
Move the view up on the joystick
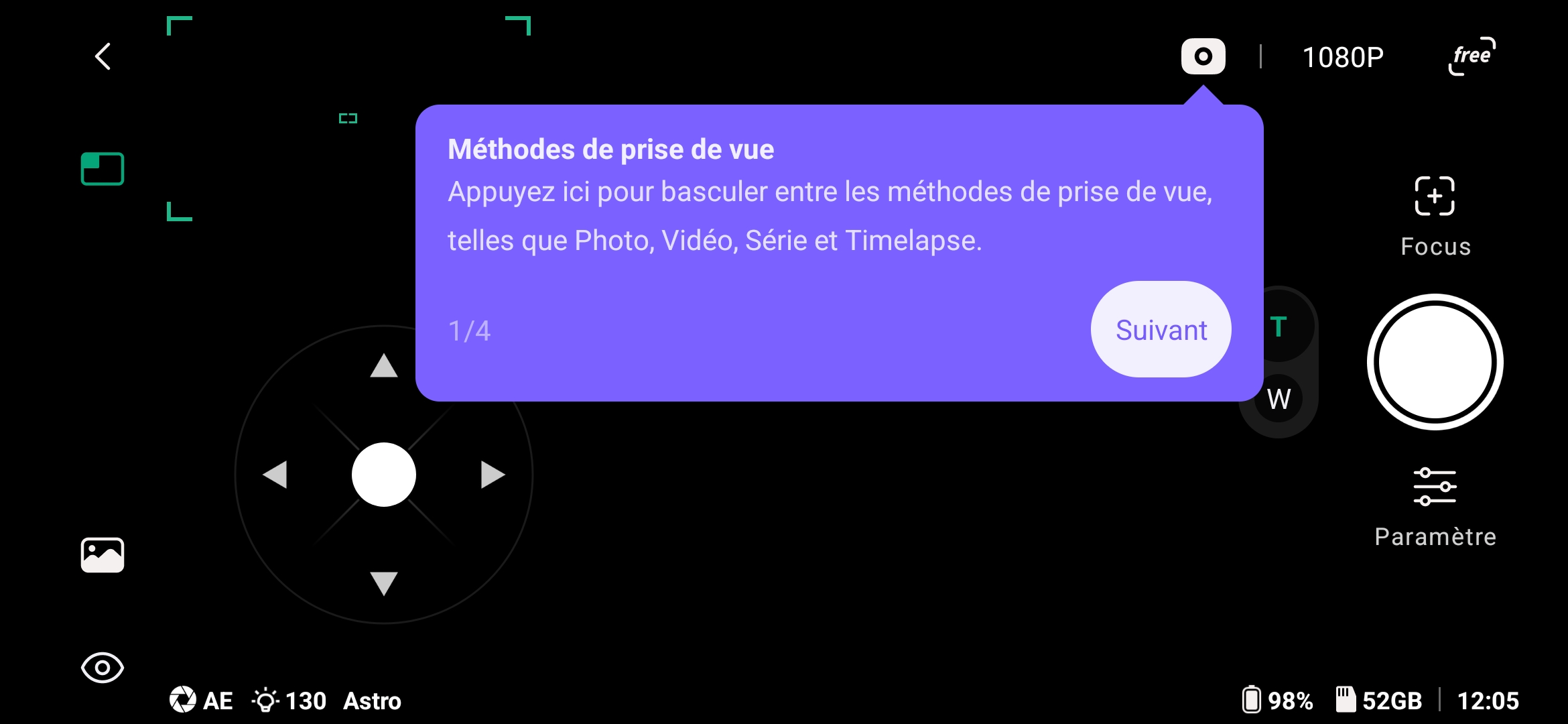pos(384,366)
